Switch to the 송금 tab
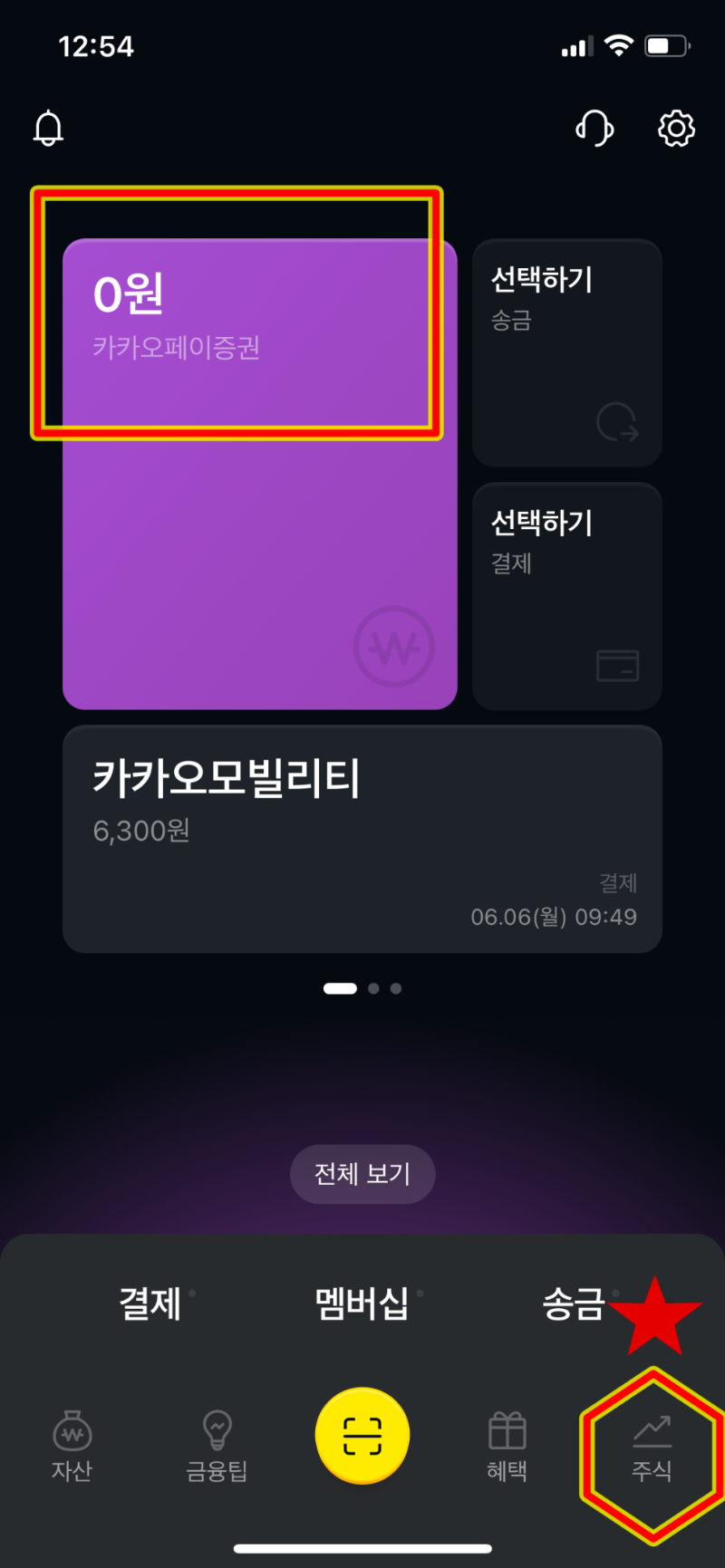The height and width of the screenshot is (1568, 725). (574, 1304)
